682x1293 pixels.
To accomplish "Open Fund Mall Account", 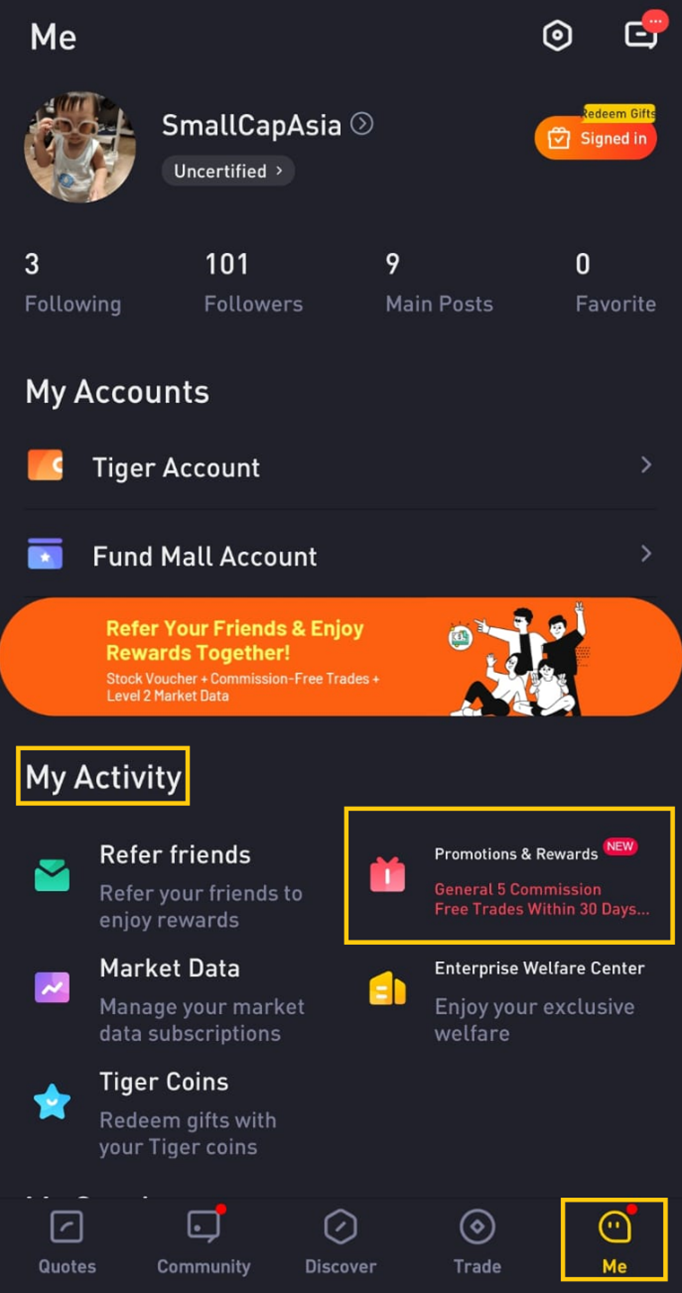I will (341, 555).
